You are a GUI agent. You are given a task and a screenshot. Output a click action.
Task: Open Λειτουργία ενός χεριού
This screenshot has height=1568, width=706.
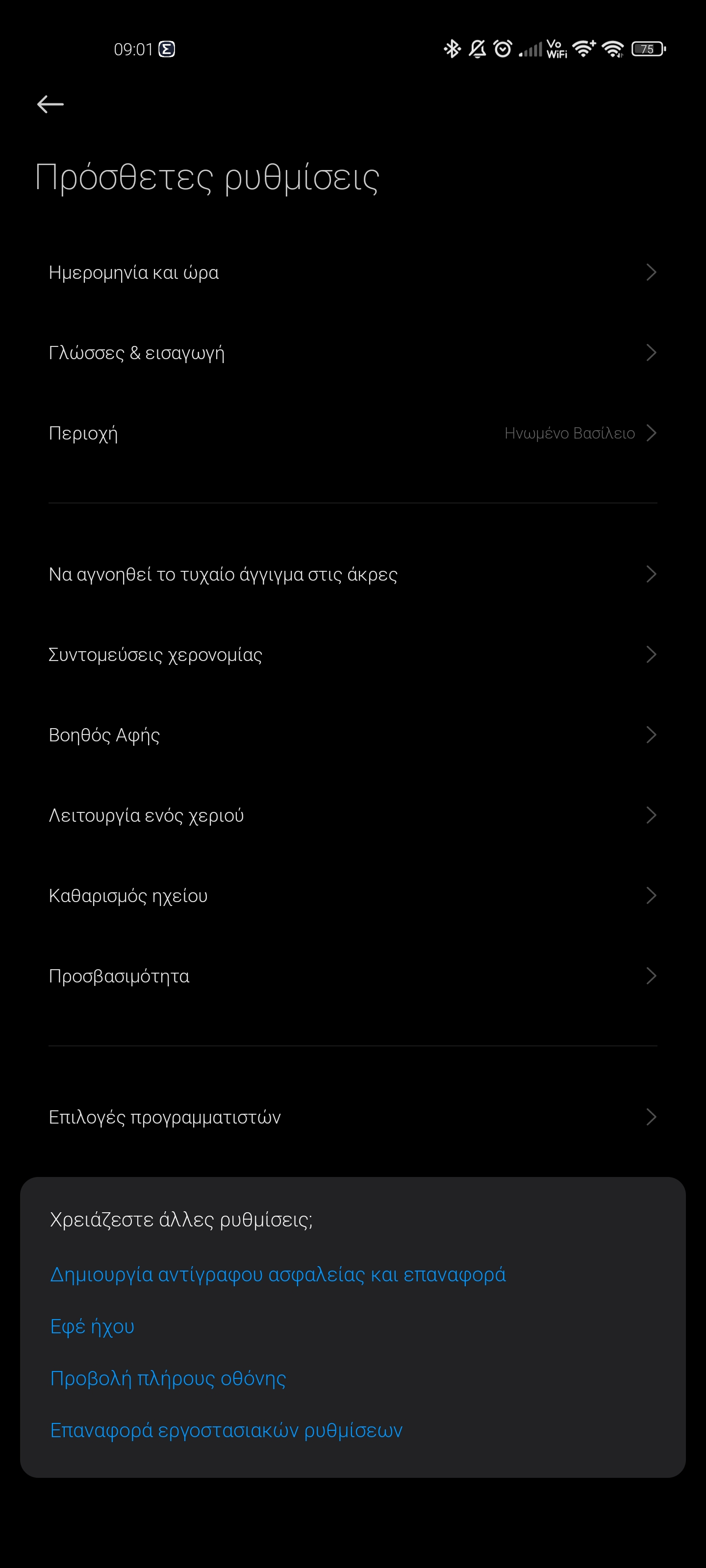pyautogui.click(x=353, y=815)
